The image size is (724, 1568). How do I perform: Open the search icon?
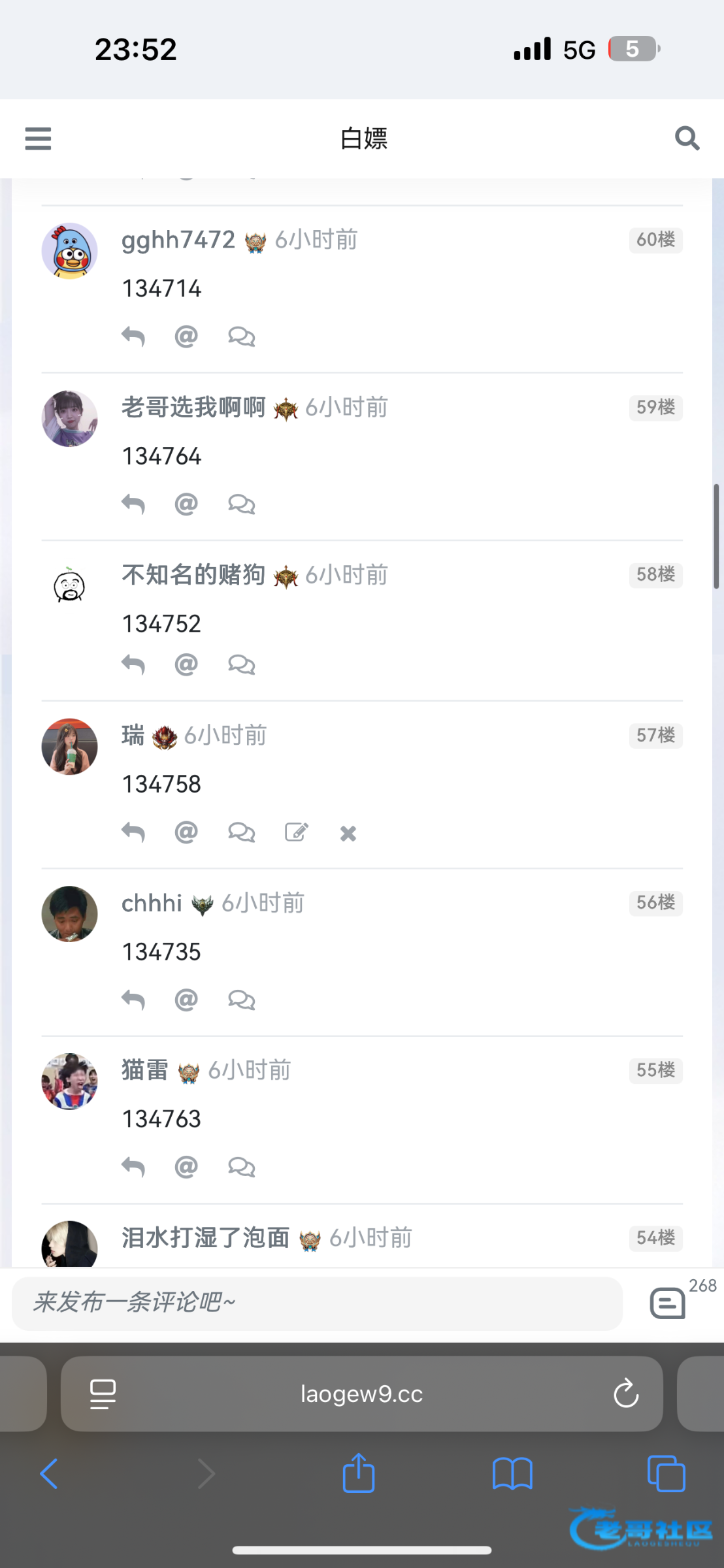[x=687, y=139]
